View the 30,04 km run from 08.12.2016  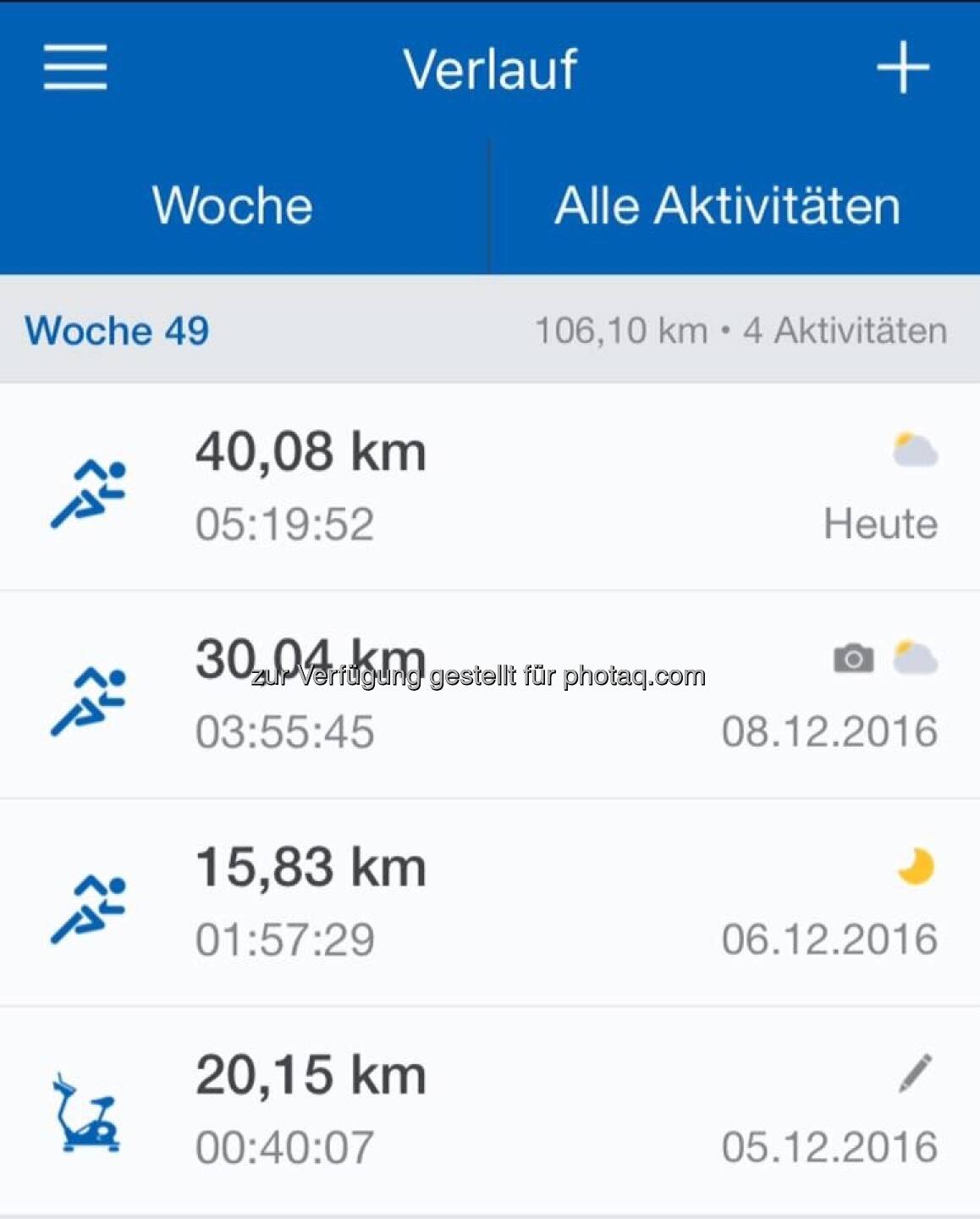pos(490,696)
